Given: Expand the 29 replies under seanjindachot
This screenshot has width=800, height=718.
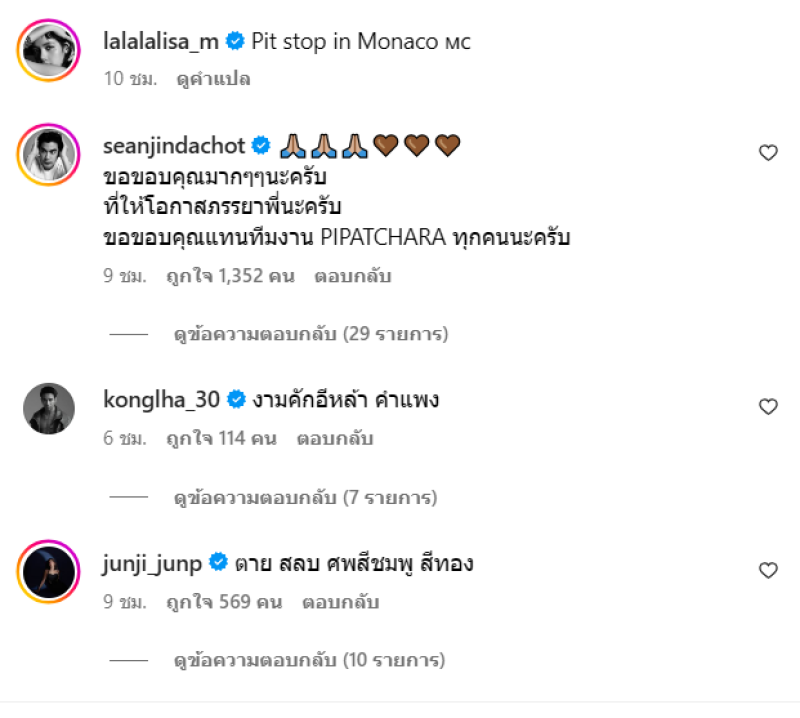Looking at the screenshot, I should pyautogui.click(x=311, y=334).
